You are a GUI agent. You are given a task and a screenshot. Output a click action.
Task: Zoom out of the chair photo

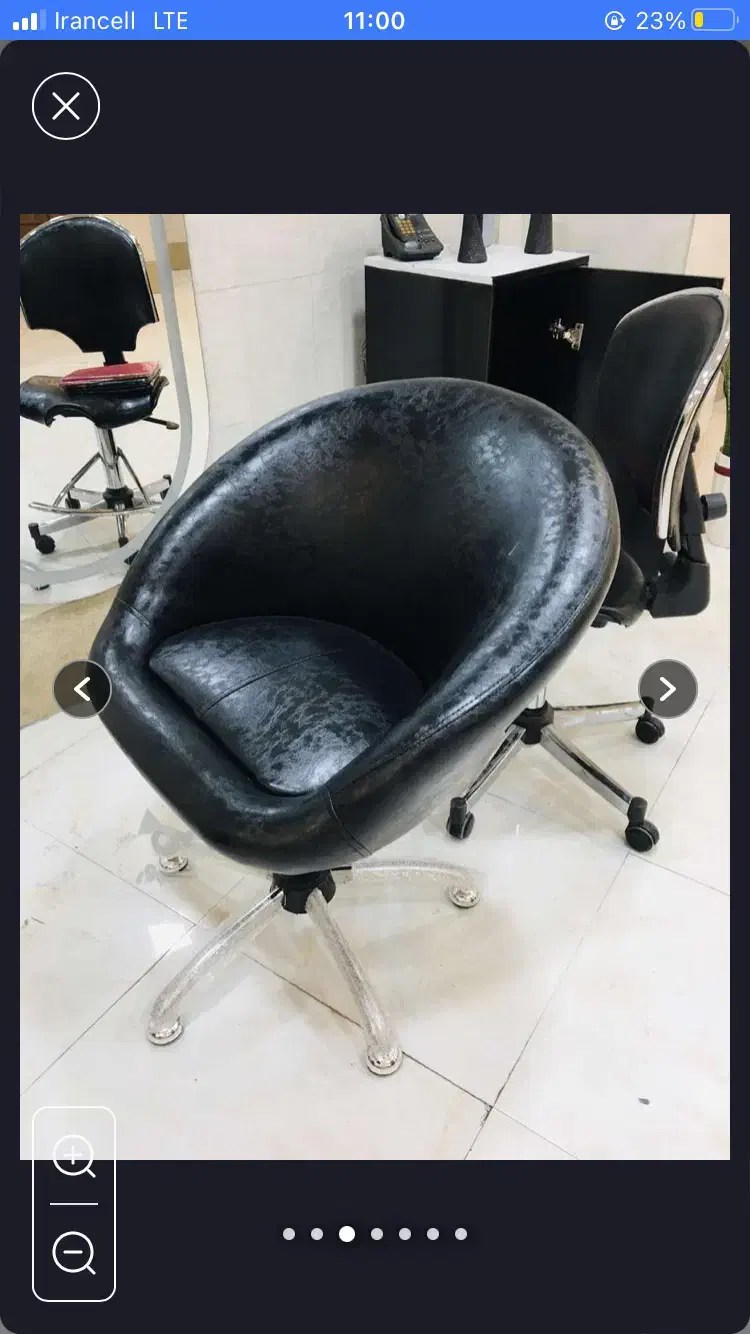pyautogui.click(x=74, y=1253)
